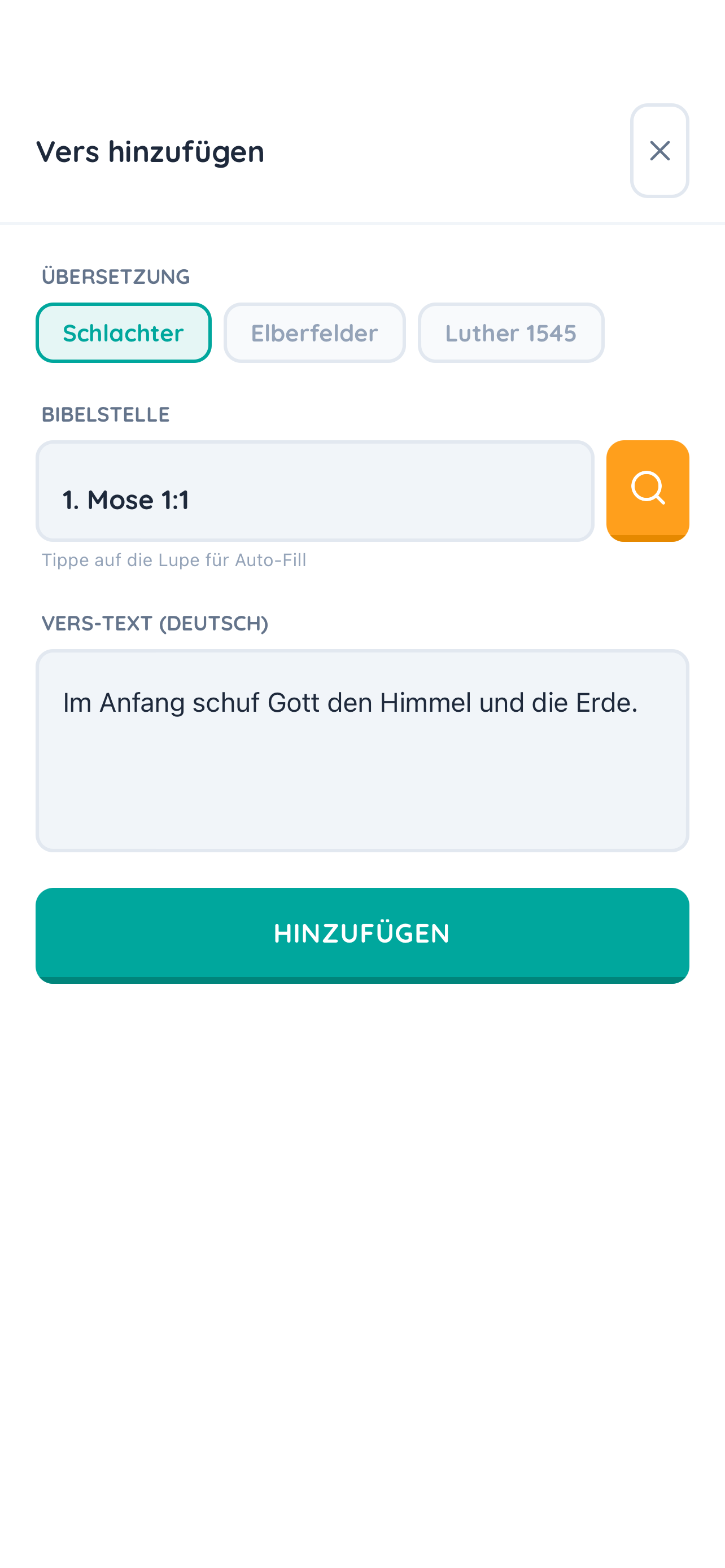Confirm adding the verse
The height and width of the screenshot is (1568, 725).
tap(362, 934)
